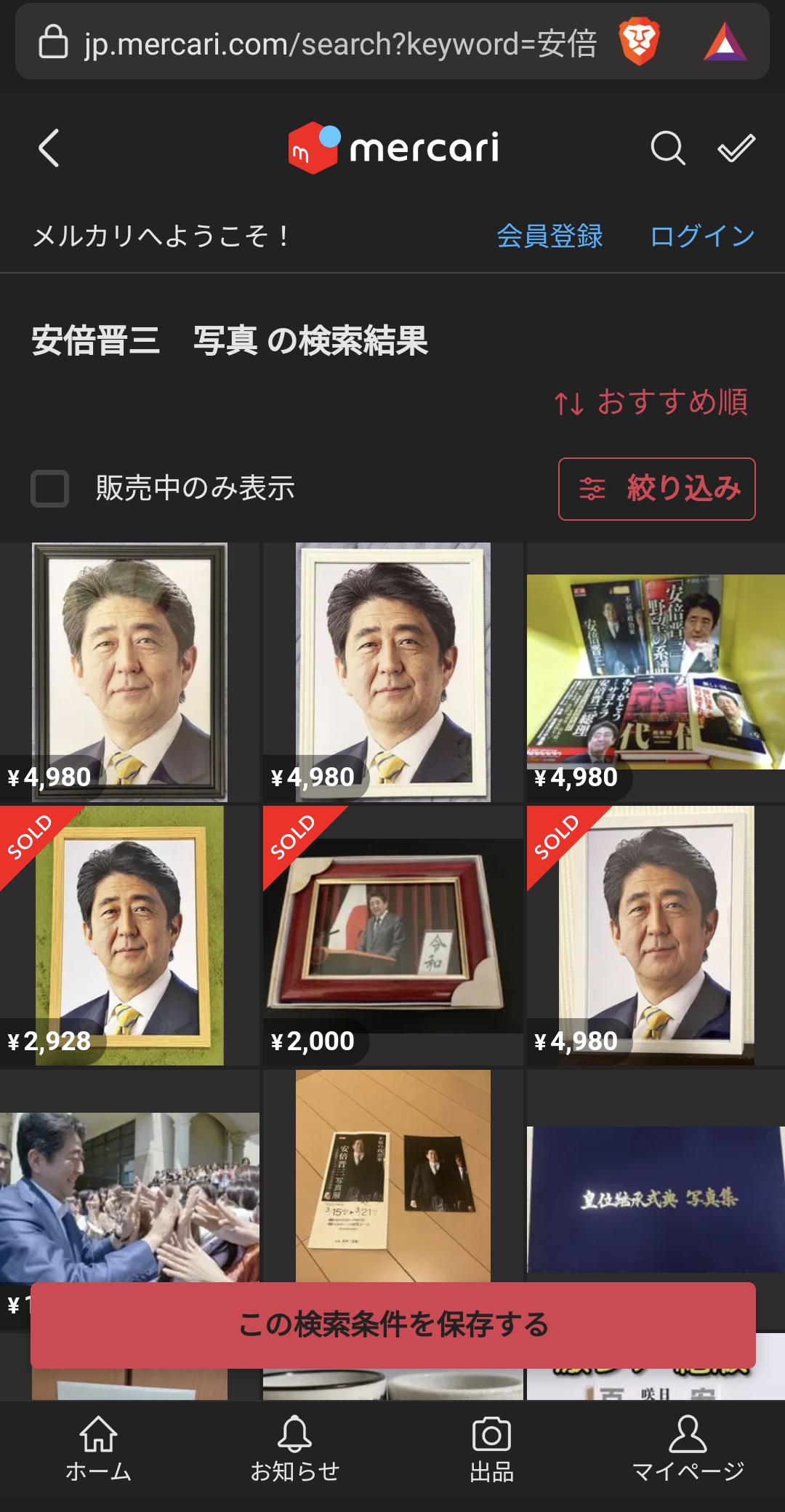
Task: Open the ログイン login link
Action: pos(702,236)
